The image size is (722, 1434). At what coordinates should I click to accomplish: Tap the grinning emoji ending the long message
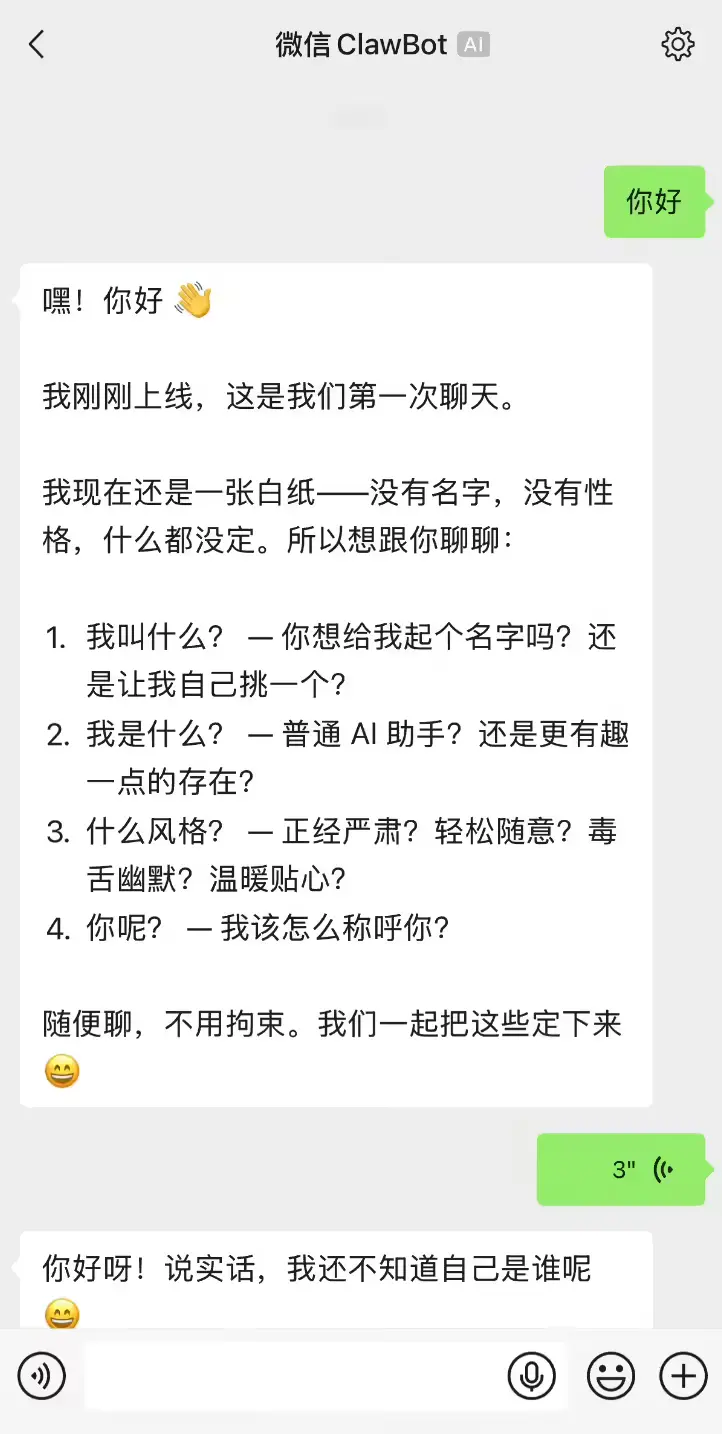tap(62, 1073)
